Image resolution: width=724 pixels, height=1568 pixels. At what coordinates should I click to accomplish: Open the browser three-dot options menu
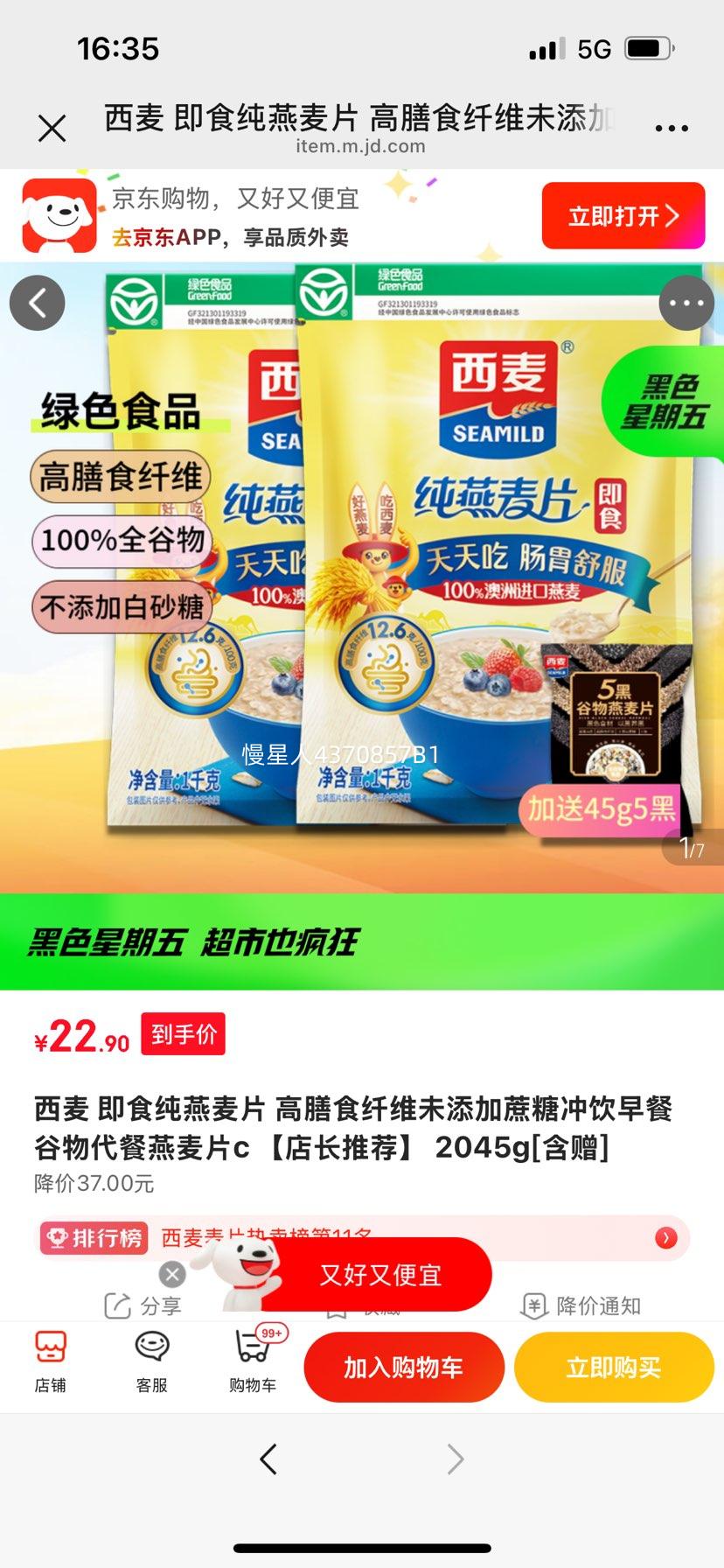(671, 129)
